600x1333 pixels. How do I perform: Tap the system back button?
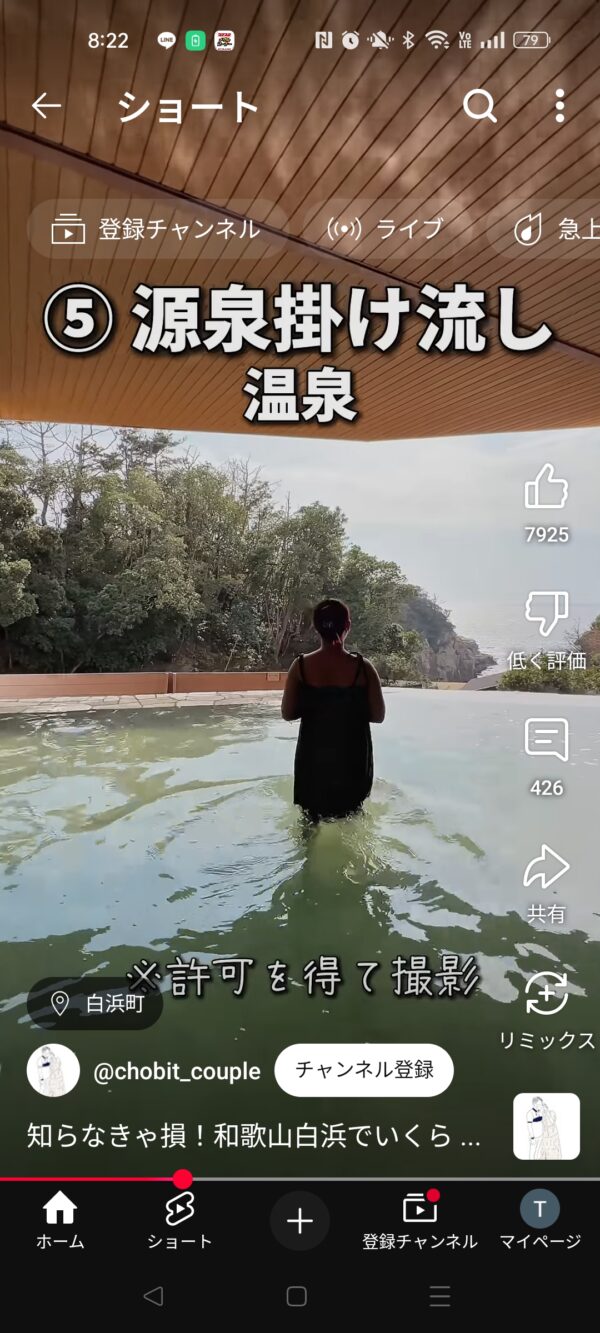(x=153, y=1296)
